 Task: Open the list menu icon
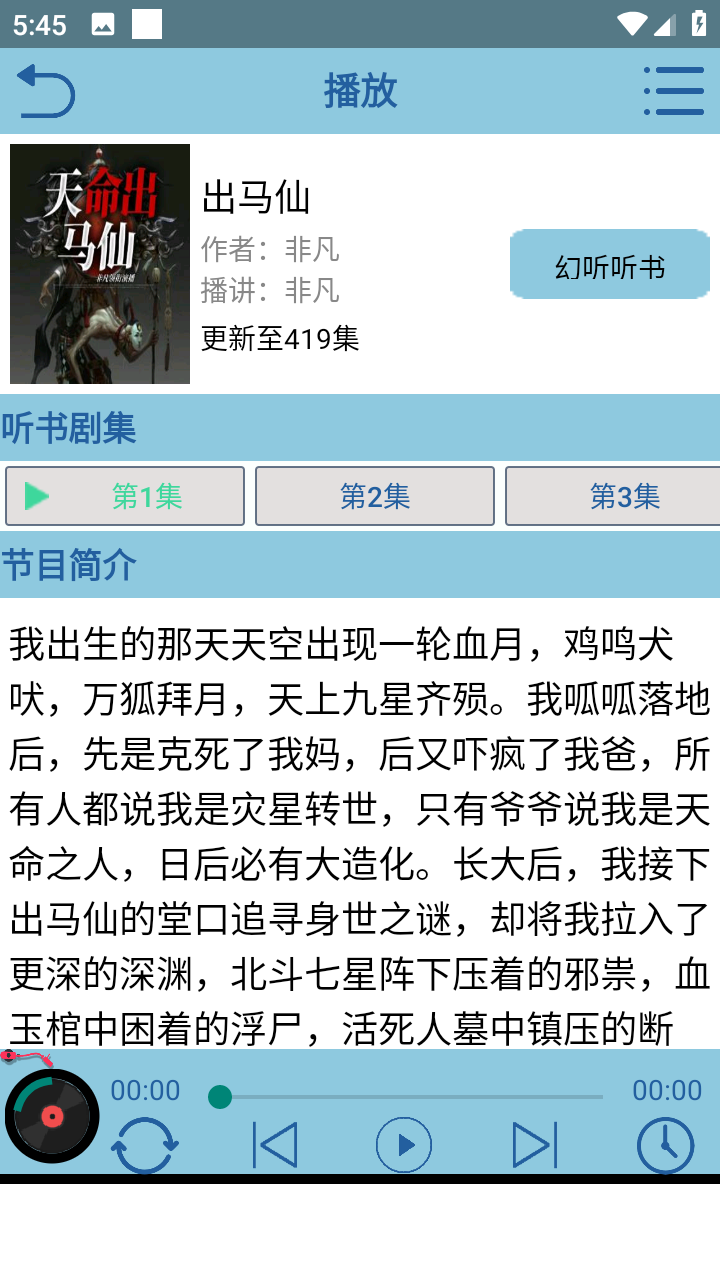(674, 91)
